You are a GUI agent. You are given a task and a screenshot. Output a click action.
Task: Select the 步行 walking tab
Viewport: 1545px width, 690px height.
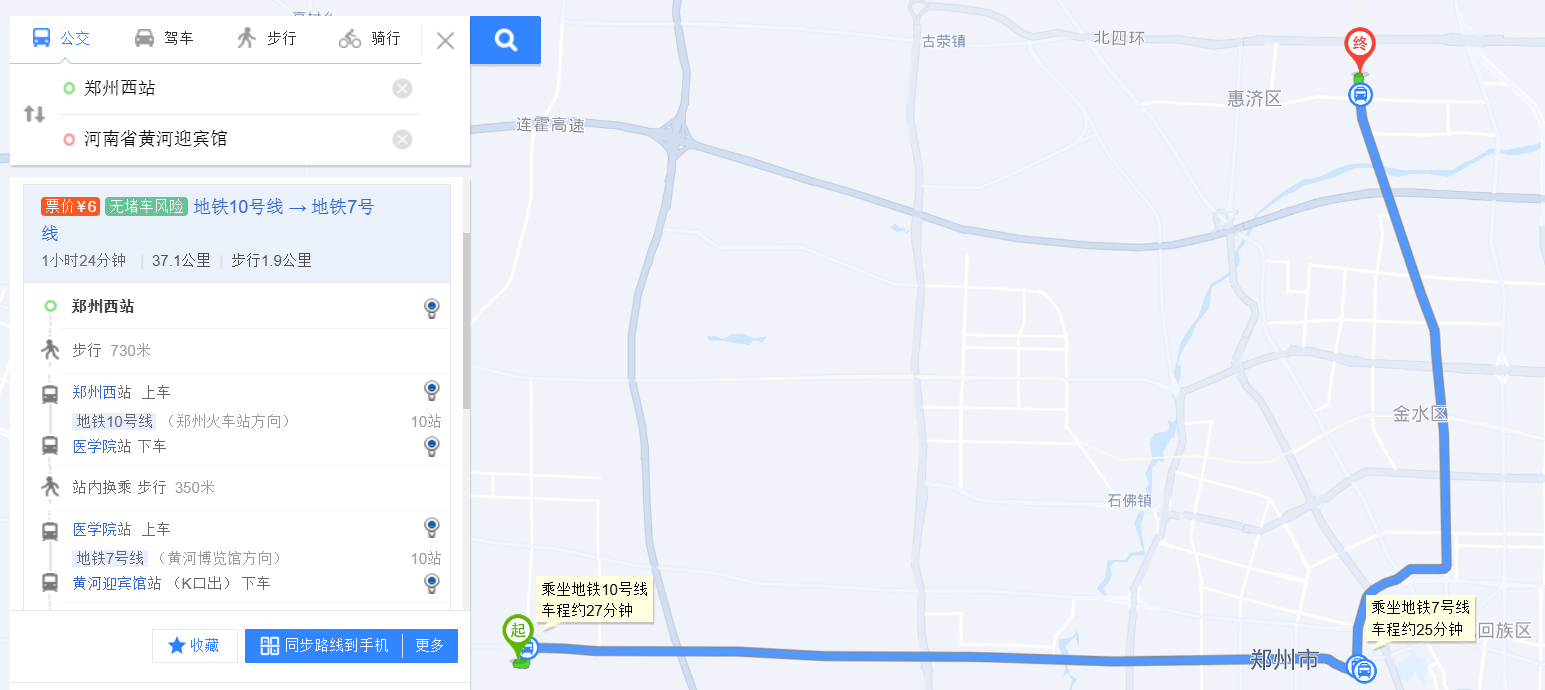click(x=267, y=39)
